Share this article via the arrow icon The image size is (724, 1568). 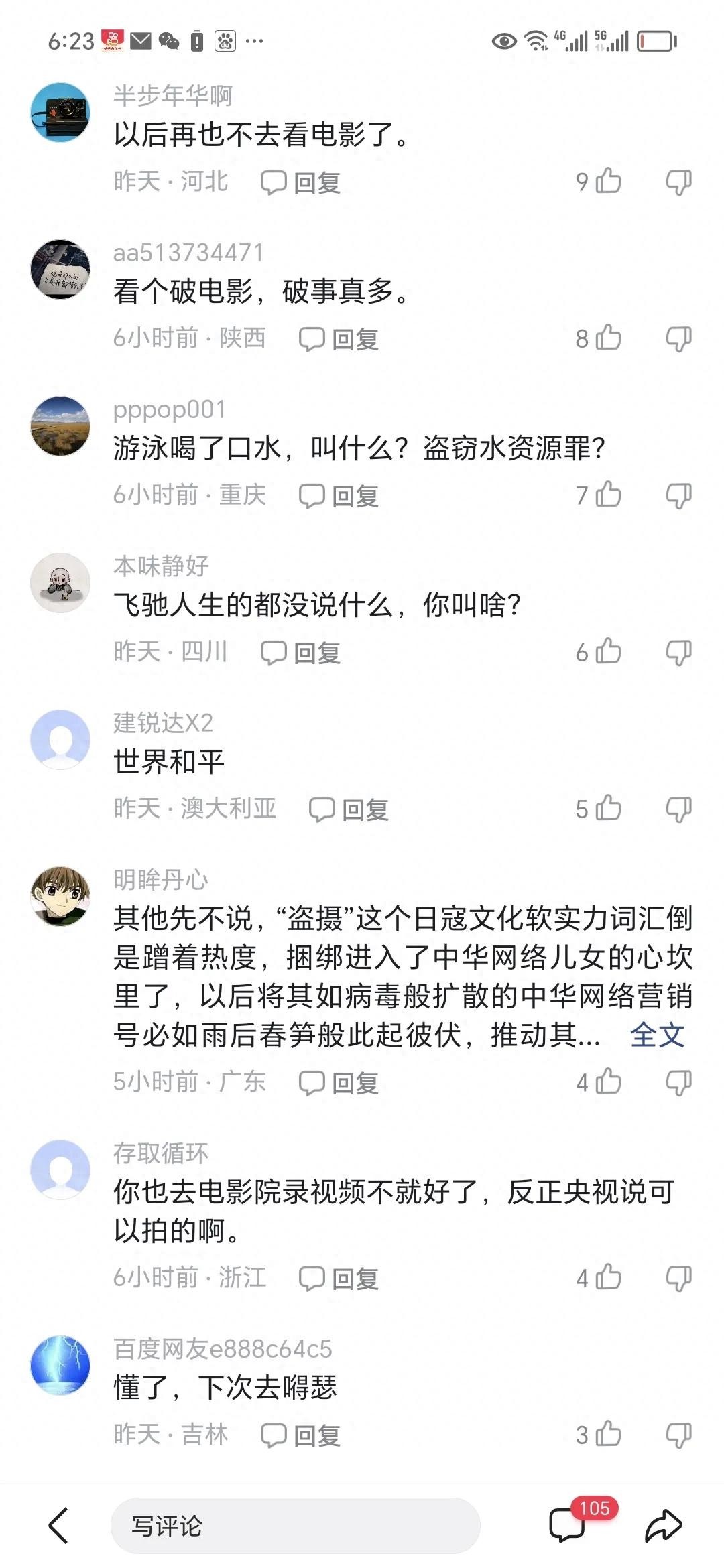tap(663, 1526)
